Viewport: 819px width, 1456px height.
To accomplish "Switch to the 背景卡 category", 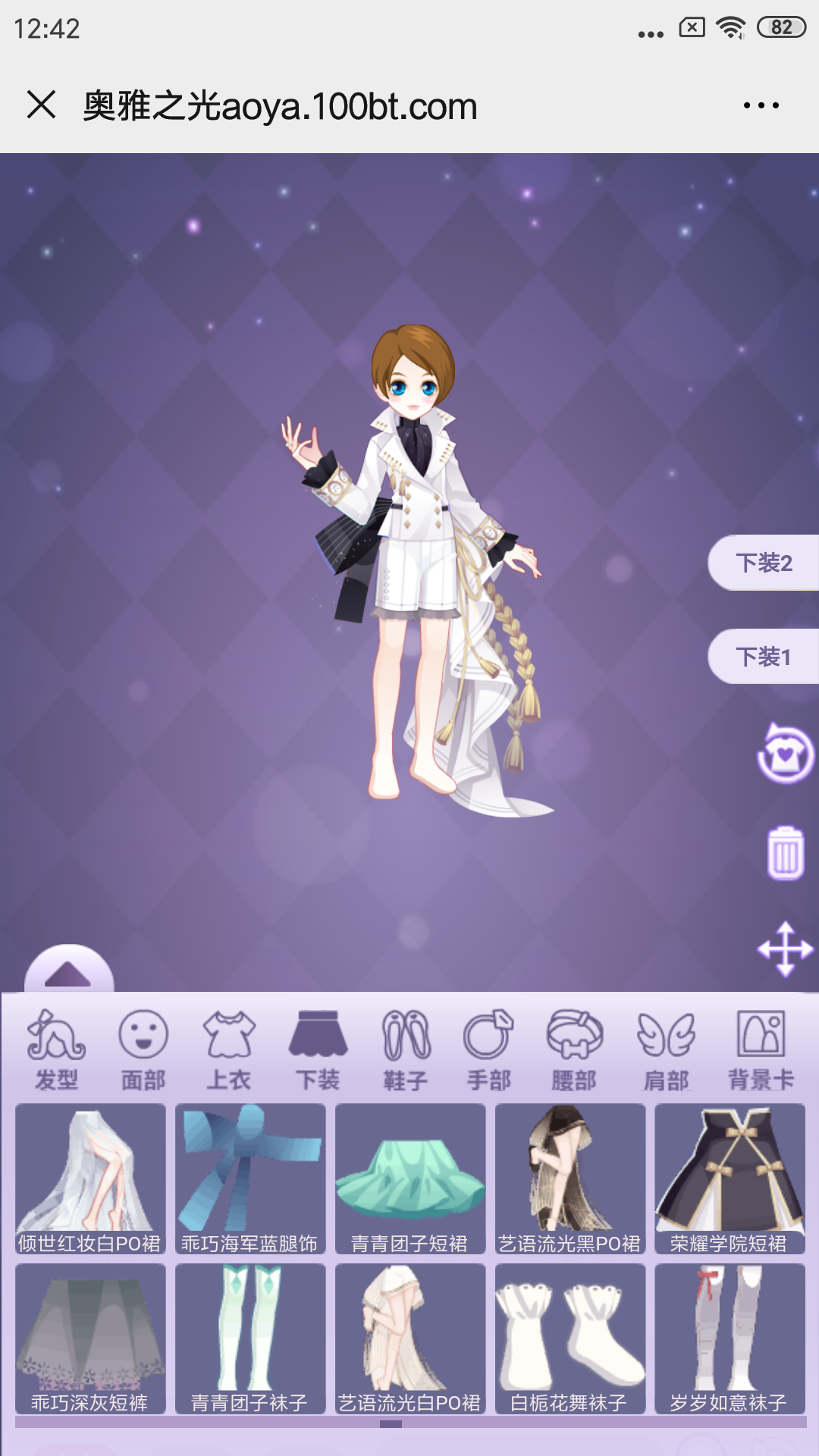I will 761,1050.
